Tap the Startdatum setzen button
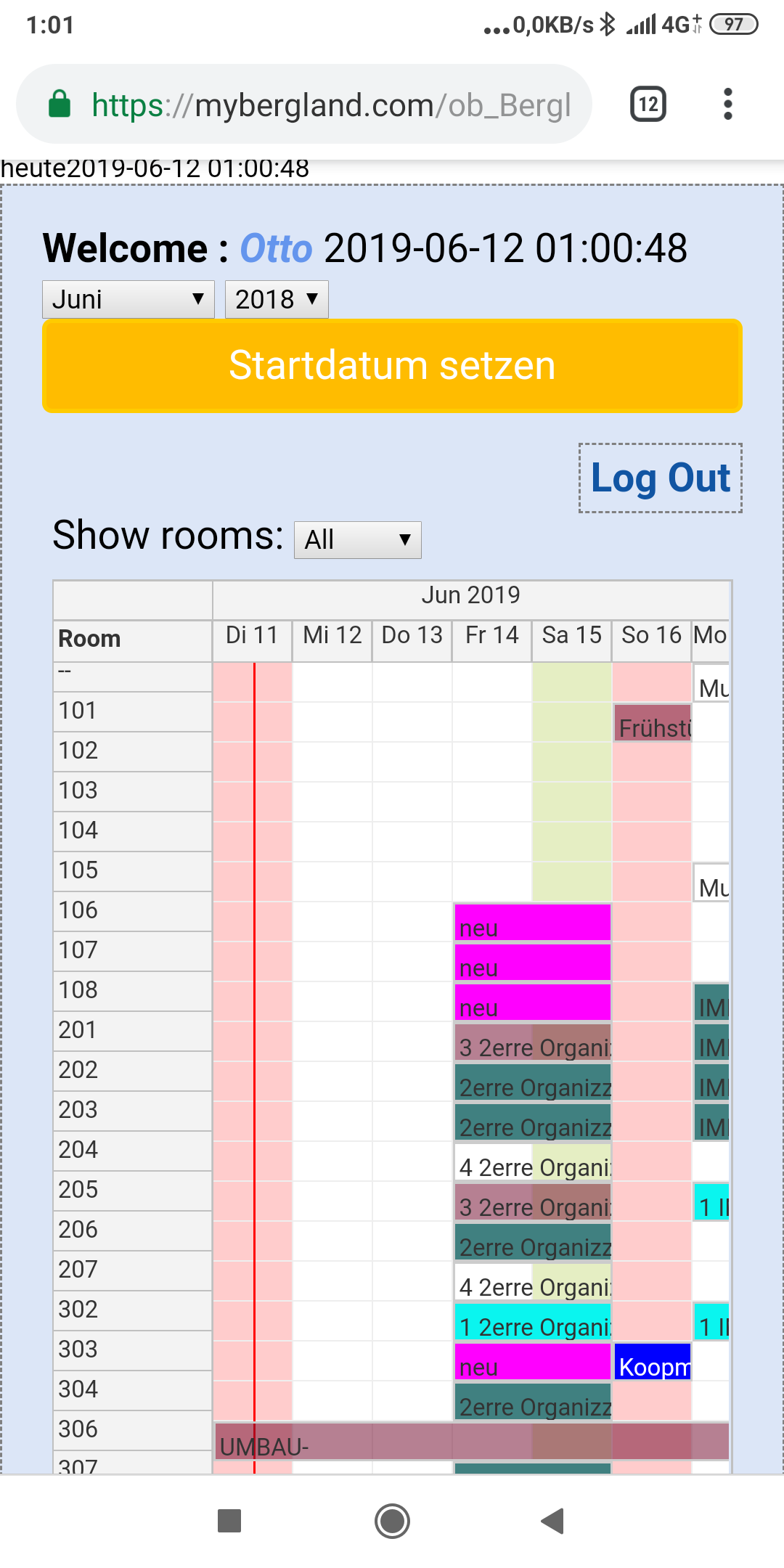The width and height of the screenshot is (784, 1568). click(392, 365)
